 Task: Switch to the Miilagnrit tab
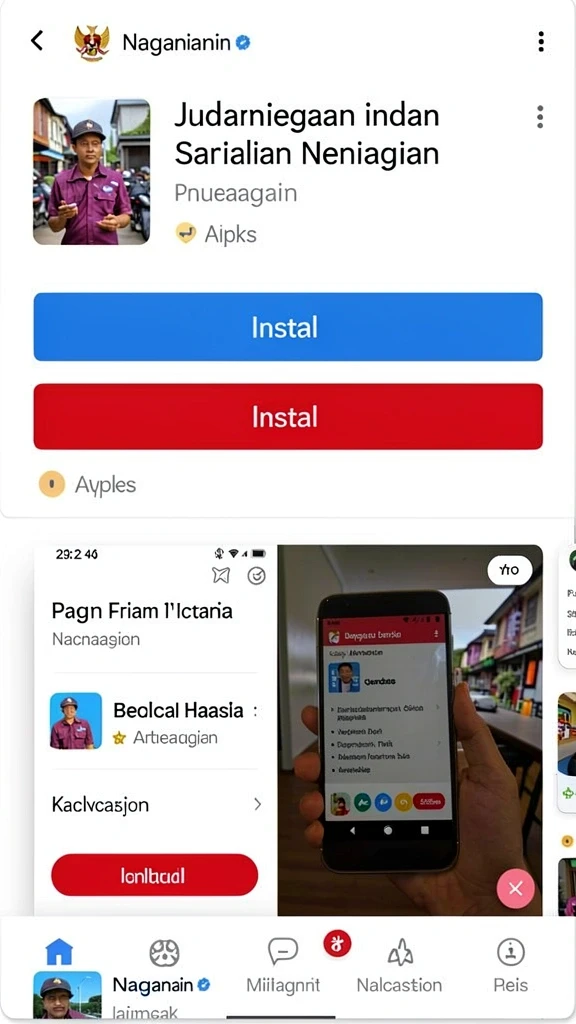click(283, 967)
